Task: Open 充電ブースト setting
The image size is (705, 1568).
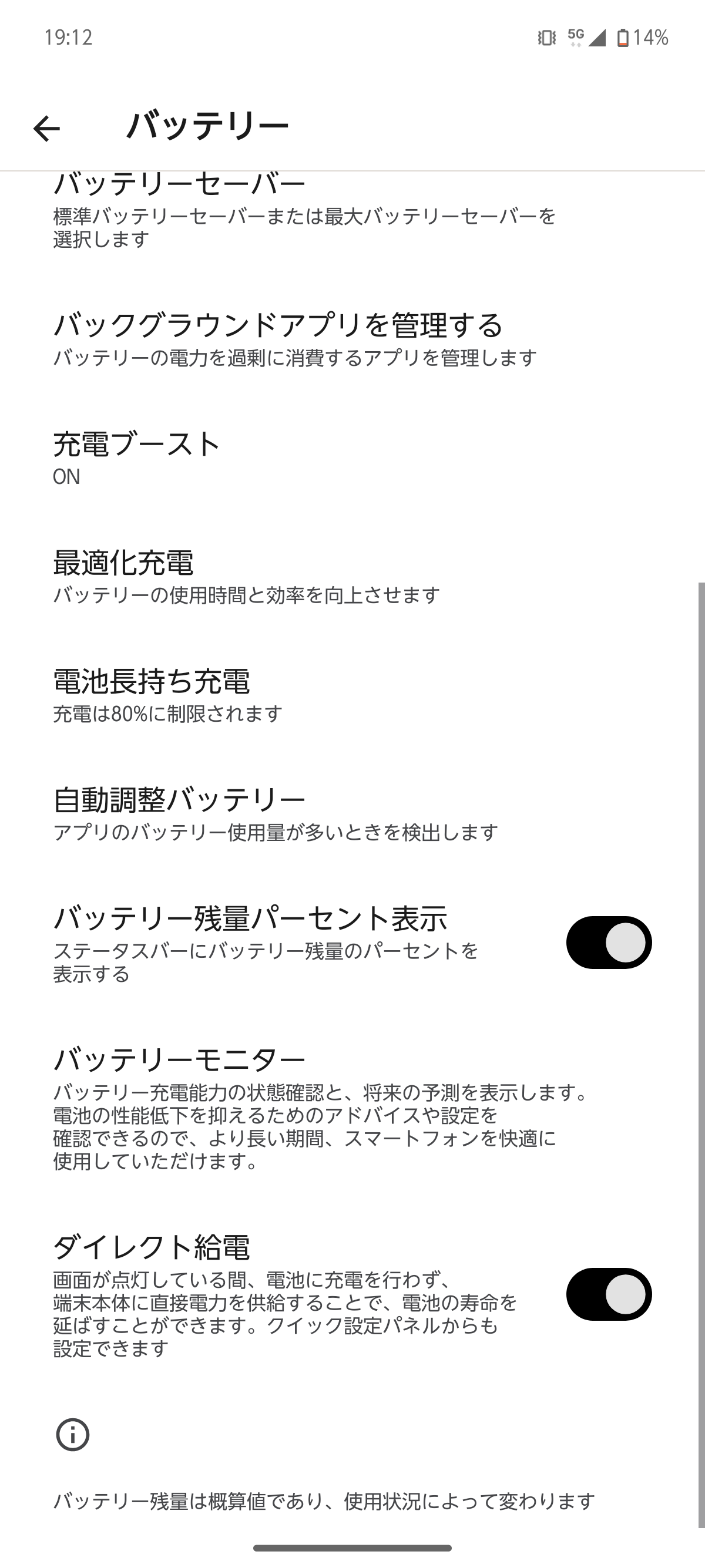Action: 137,456
